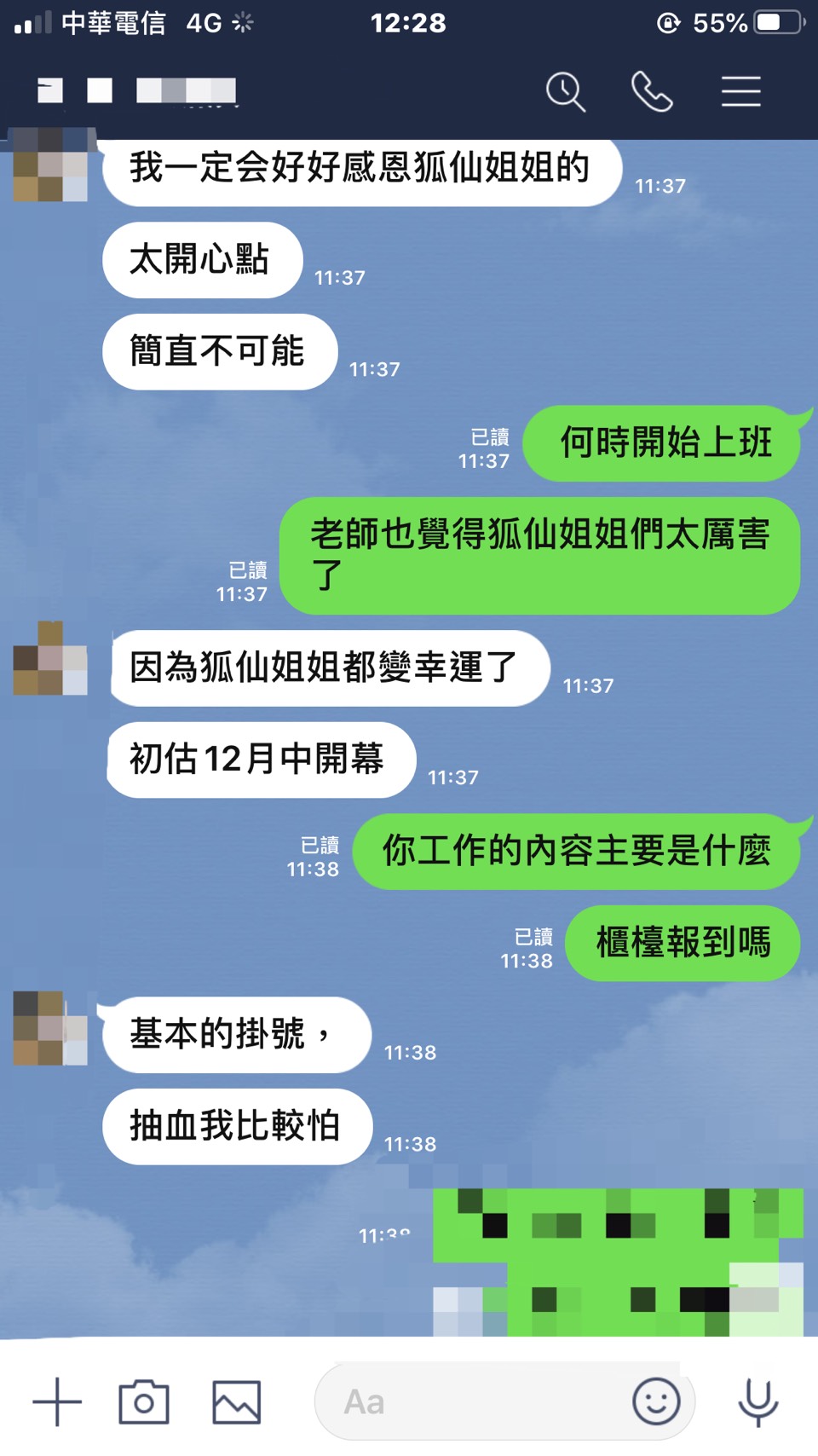
Task: Start a voice call
Action: pyautogui.click(x=652, y=91)
